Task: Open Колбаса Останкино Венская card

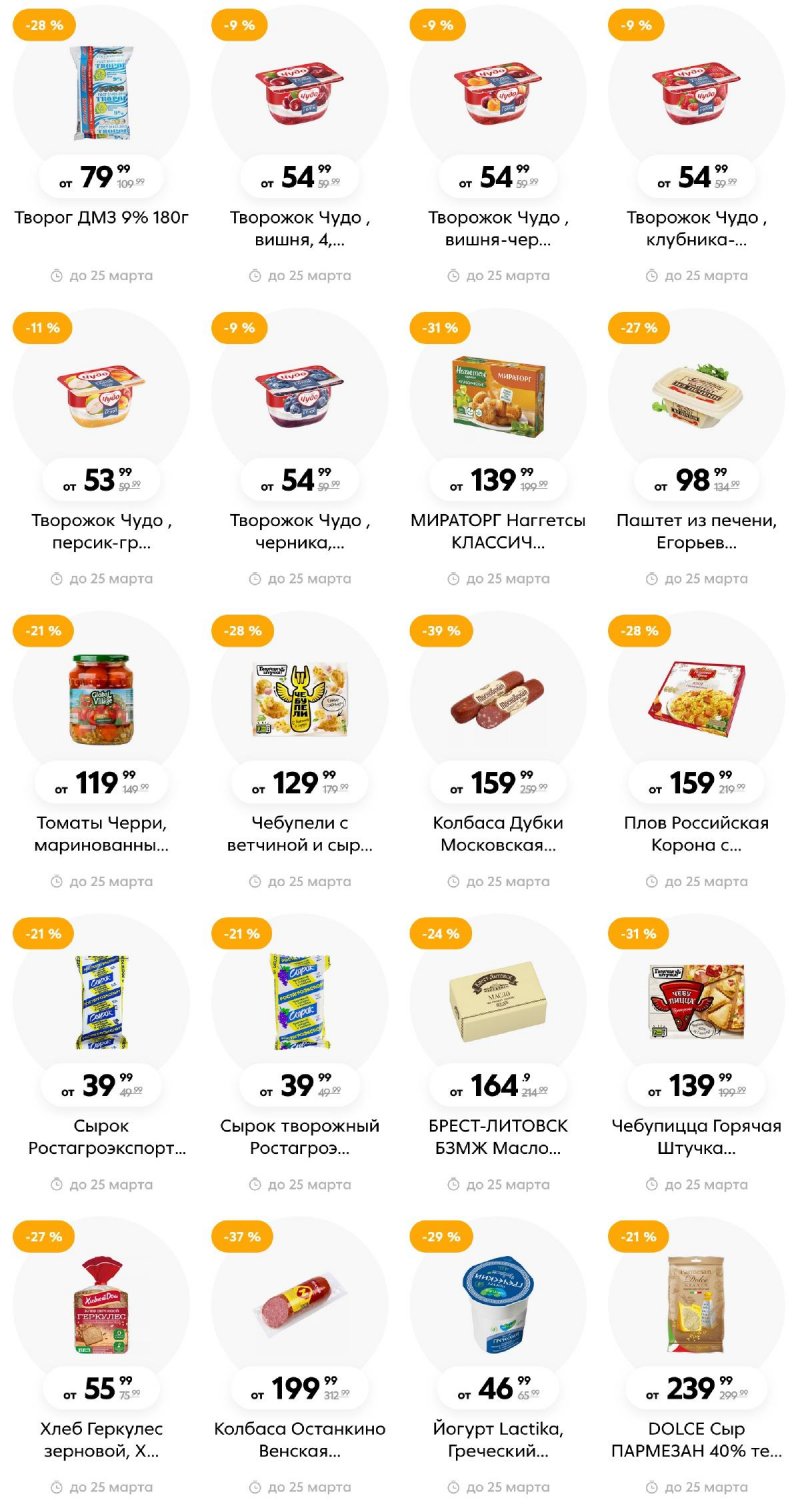Action: pyautogui.click(x=300, y=1304)
